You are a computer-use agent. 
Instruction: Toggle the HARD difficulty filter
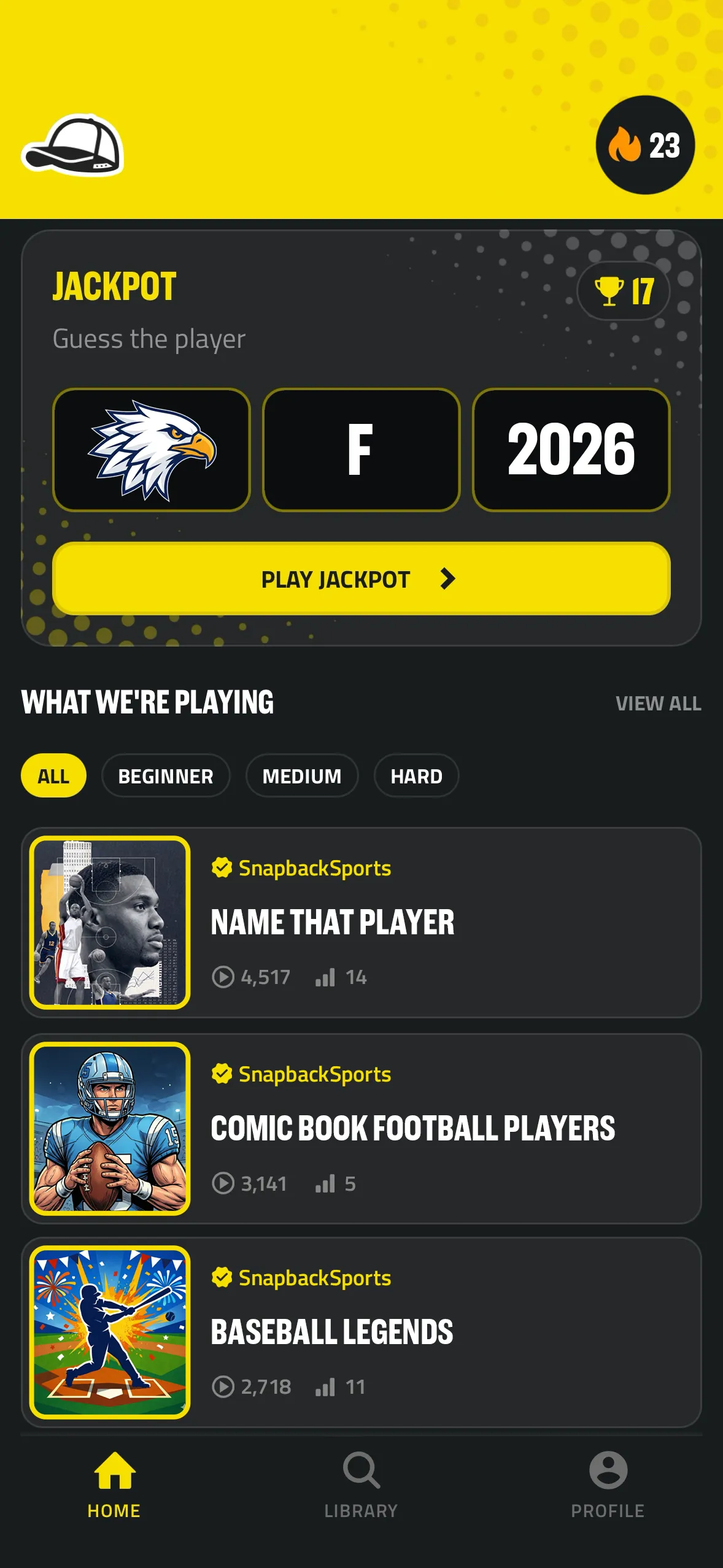[x=416, y=775]
